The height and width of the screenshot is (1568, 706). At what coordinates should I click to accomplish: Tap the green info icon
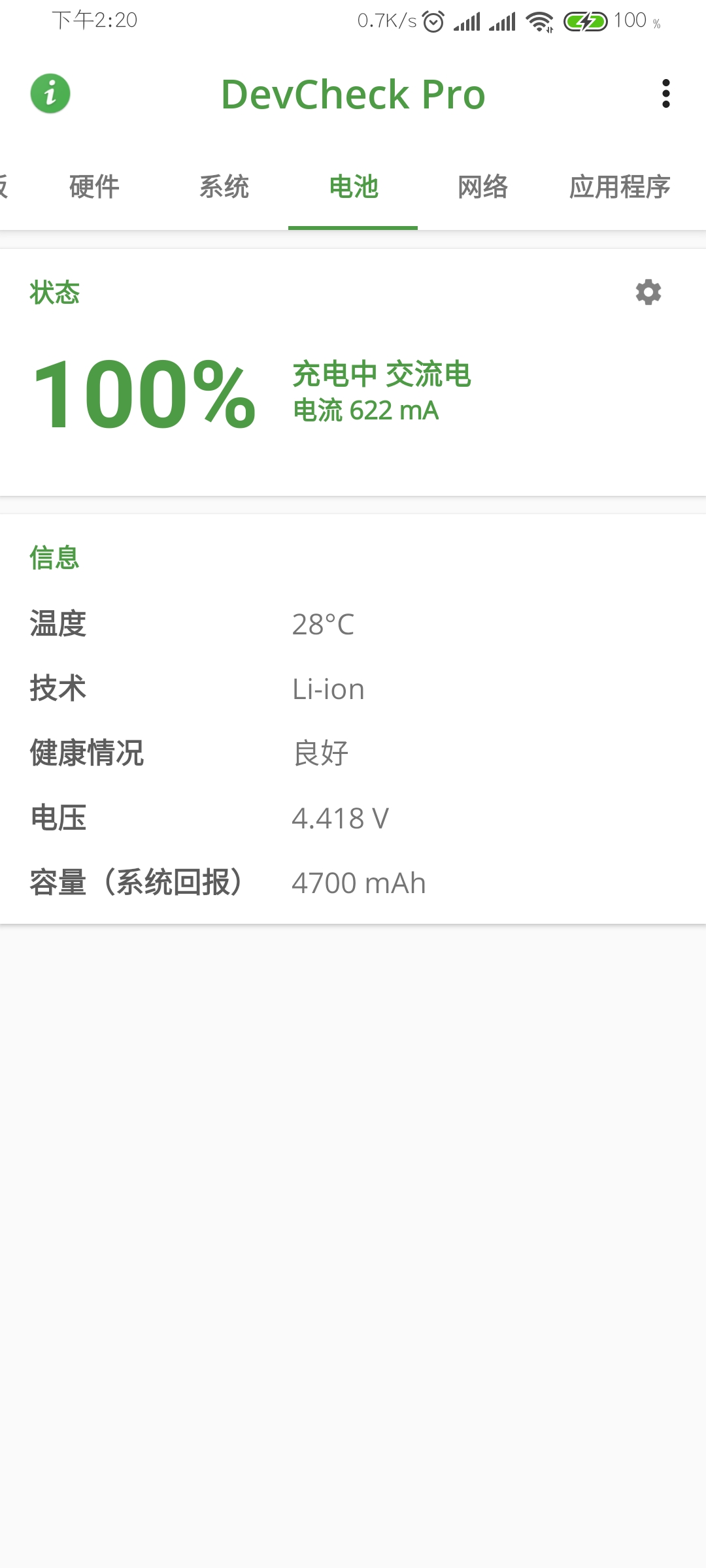[50, 93]
